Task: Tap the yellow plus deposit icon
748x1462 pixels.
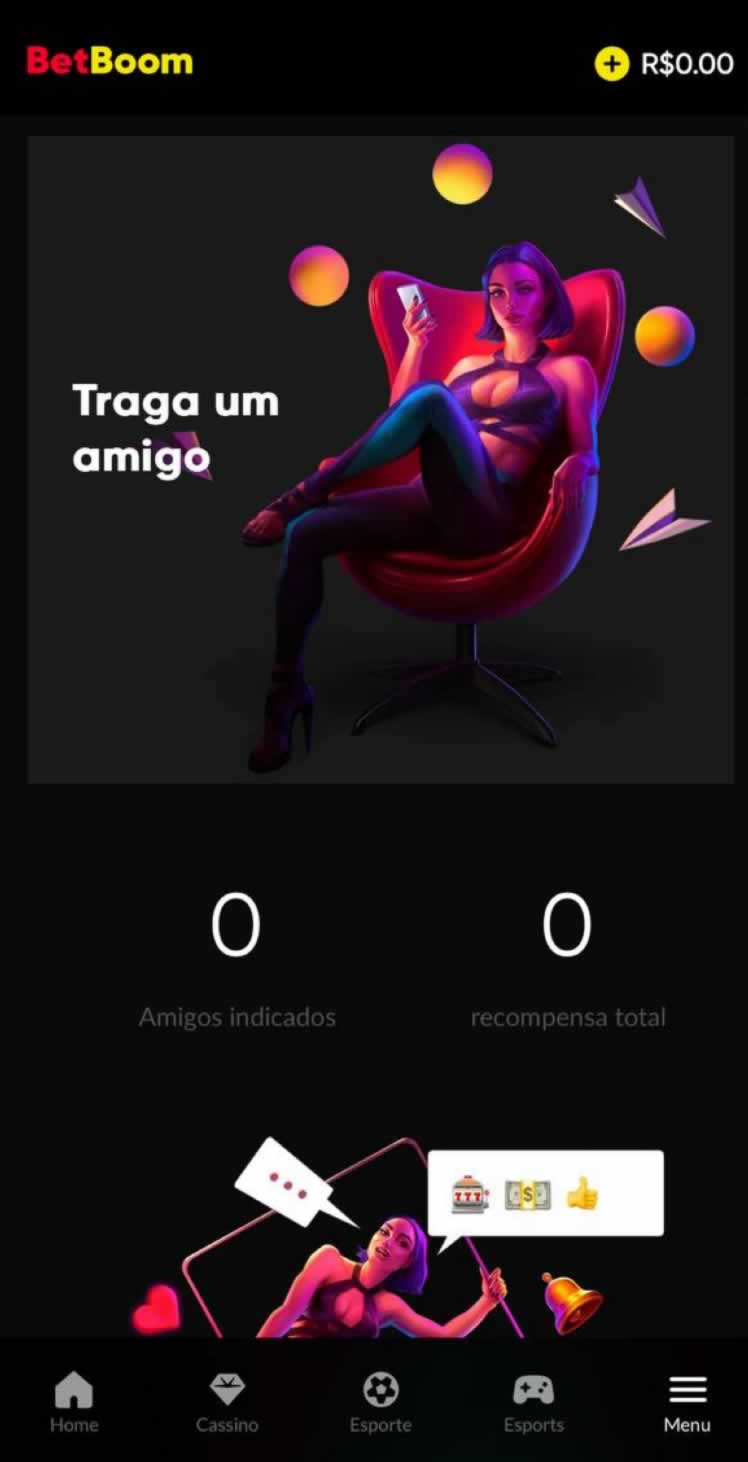Action: pyautogui.click(x=611, y=64)
